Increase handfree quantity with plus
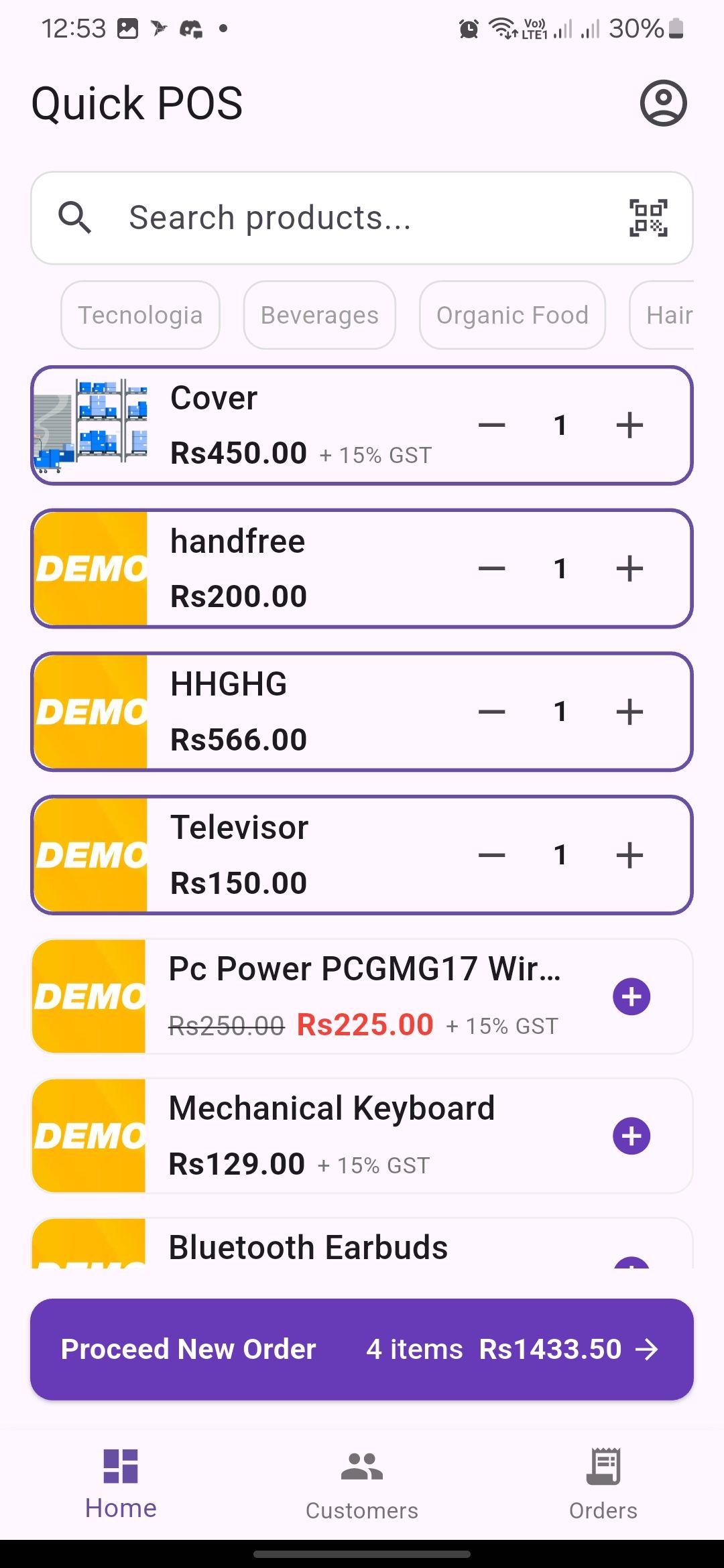 click(x=629, y=568)
